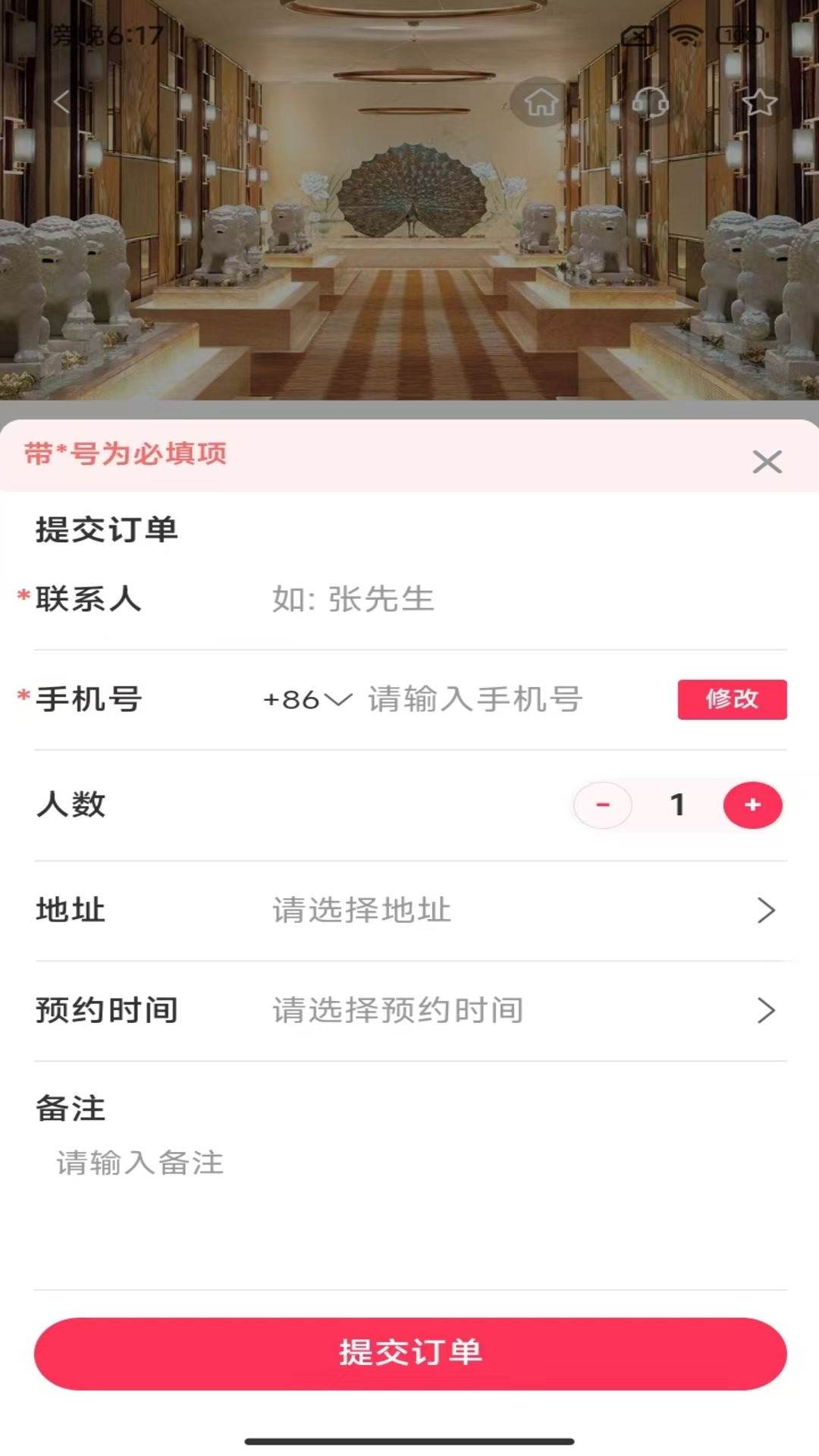Screen dimensions: 819x1456
Task: Increase 人数 with the plus button
Action: [752, 805]
